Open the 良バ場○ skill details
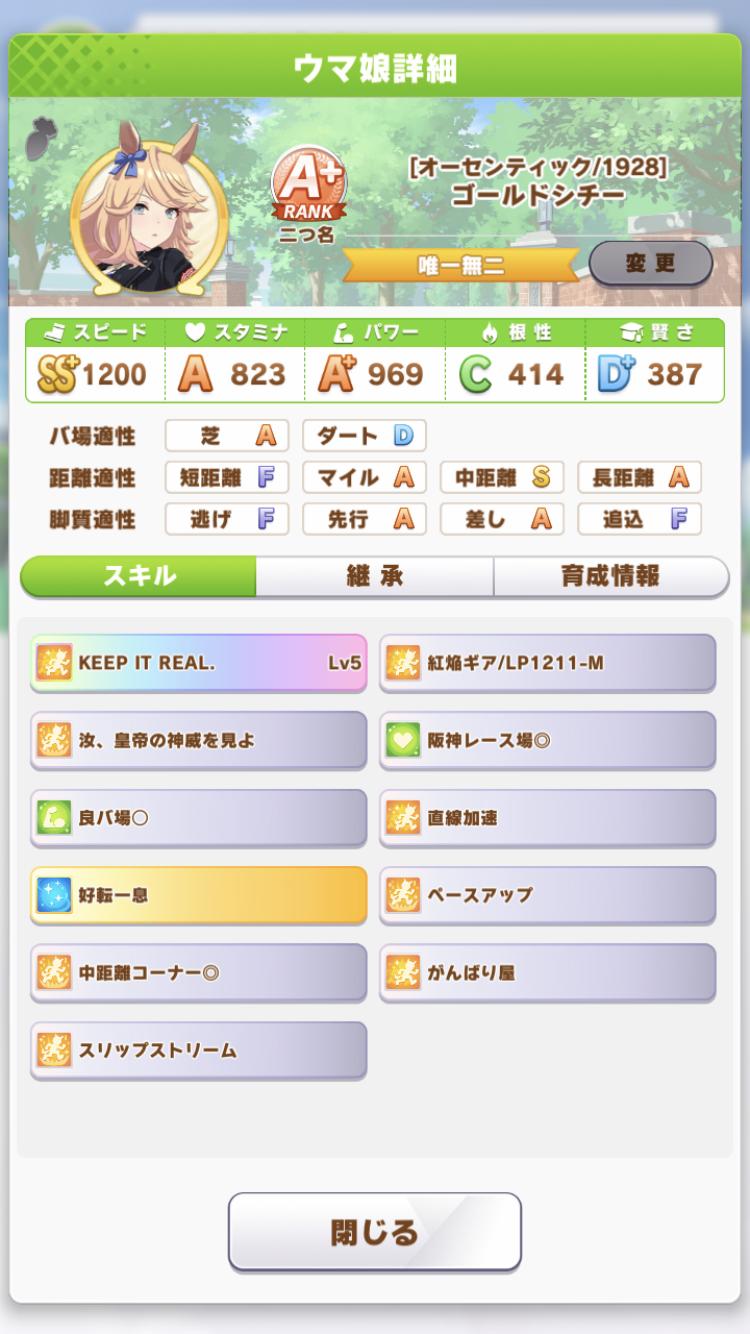The image size is (750, 1334). [x=198, y=817]
